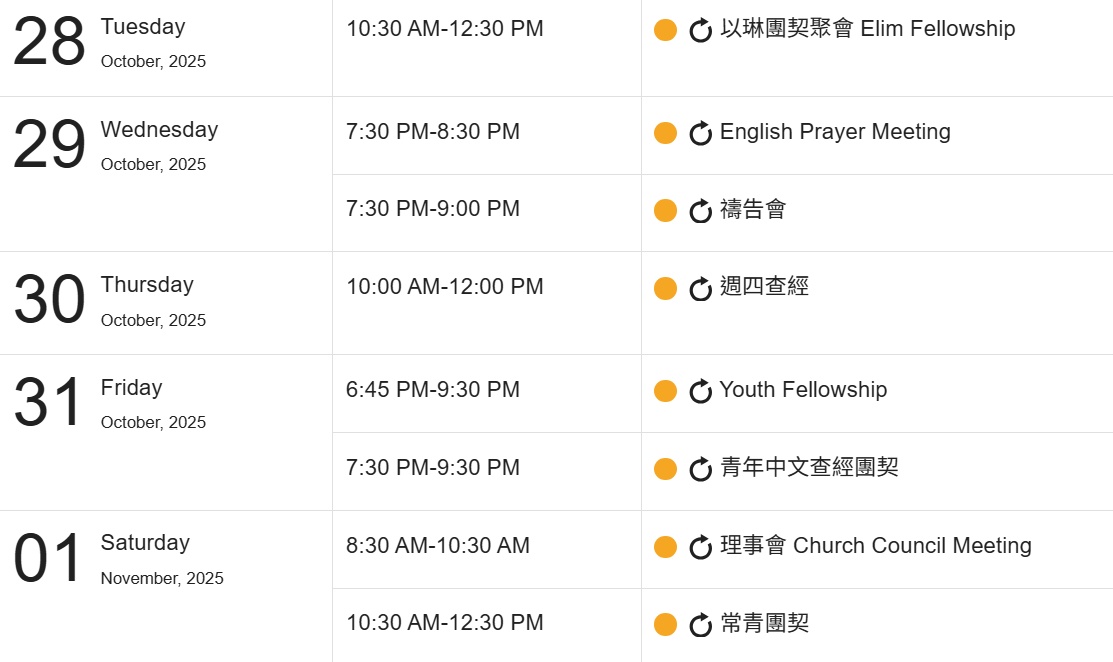Open the 週四查經 event on Thursday
The width and height of the screenshot is (1113, 662).
764,287
